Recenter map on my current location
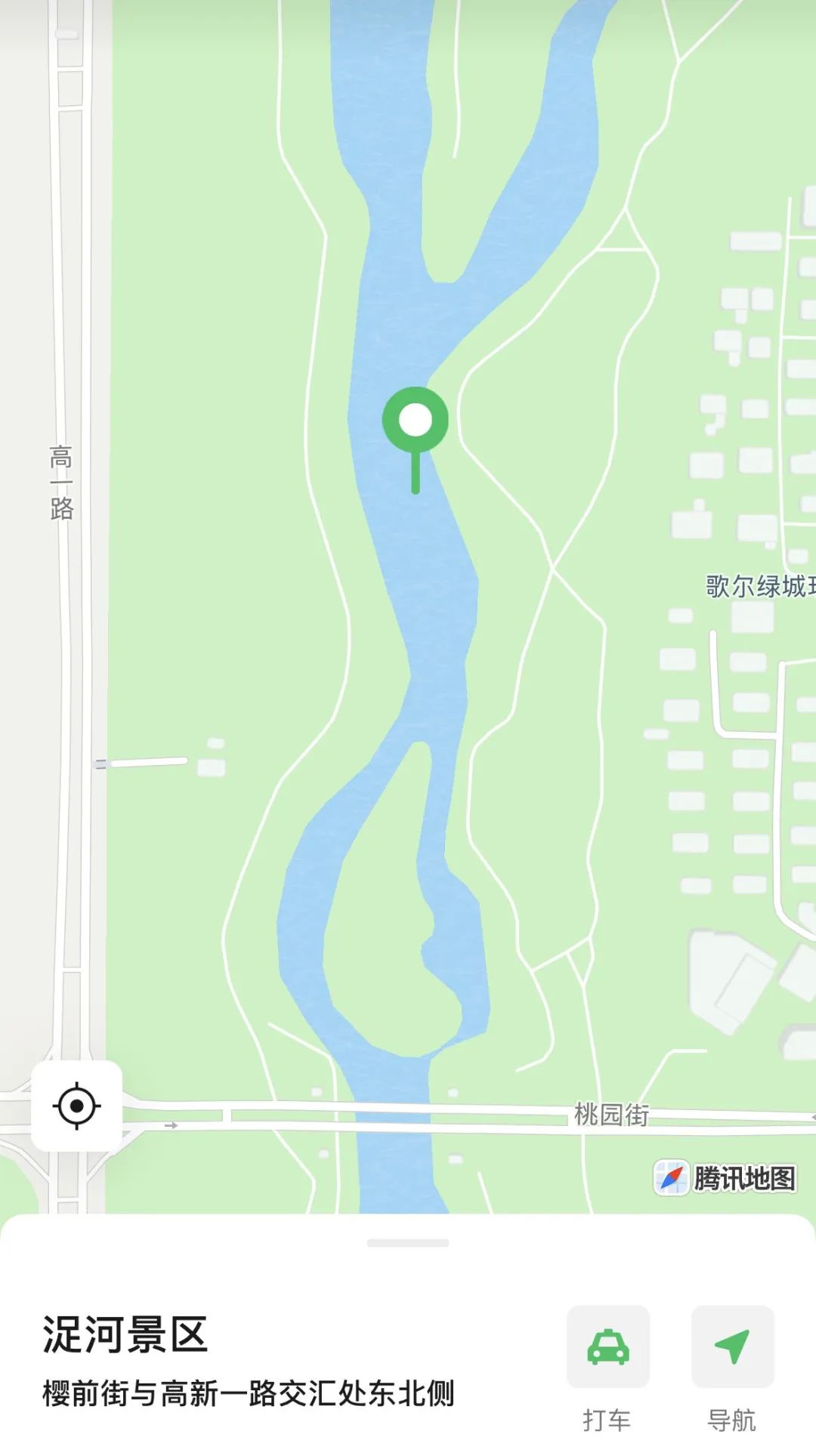 pos(76,1106)
